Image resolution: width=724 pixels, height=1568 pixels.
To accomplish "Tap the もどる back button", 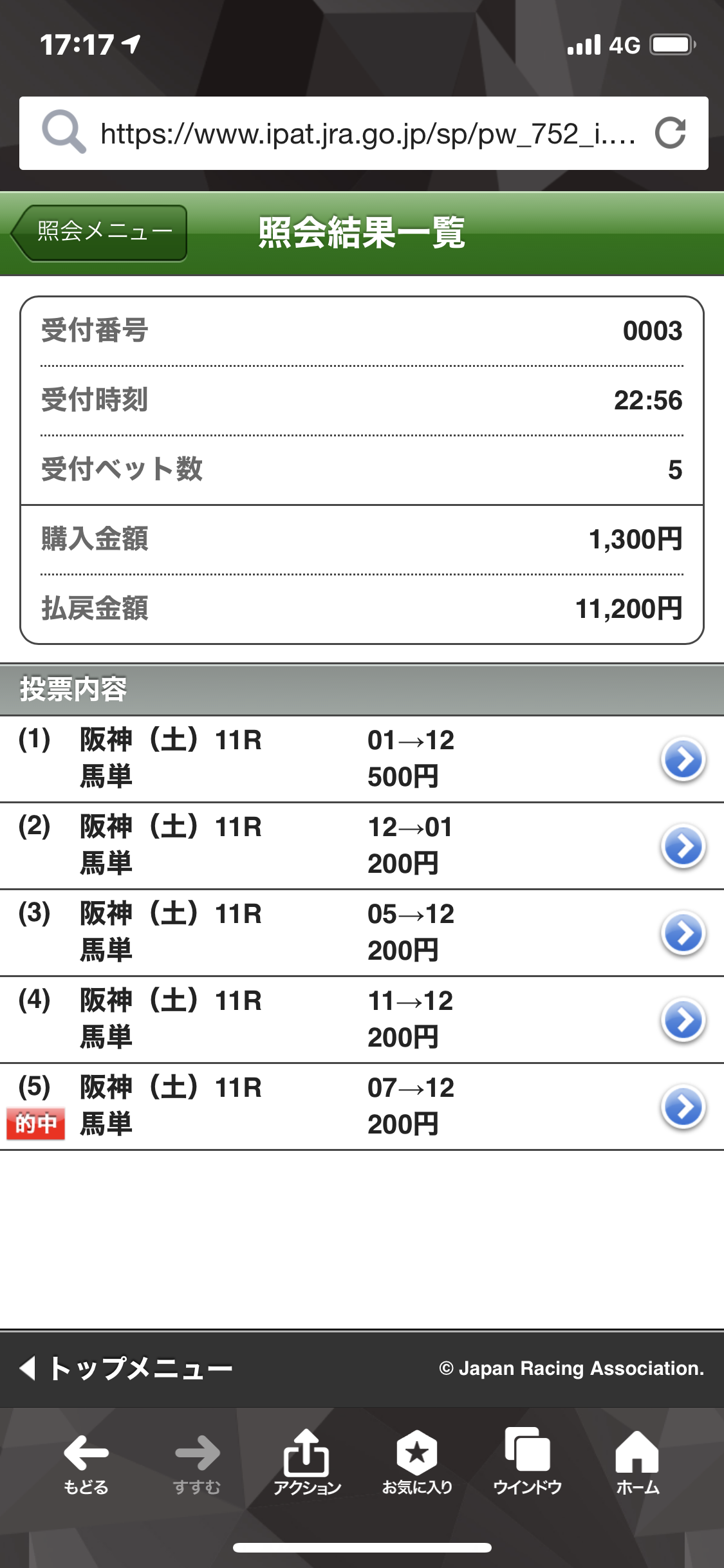I will (86, 1462).
